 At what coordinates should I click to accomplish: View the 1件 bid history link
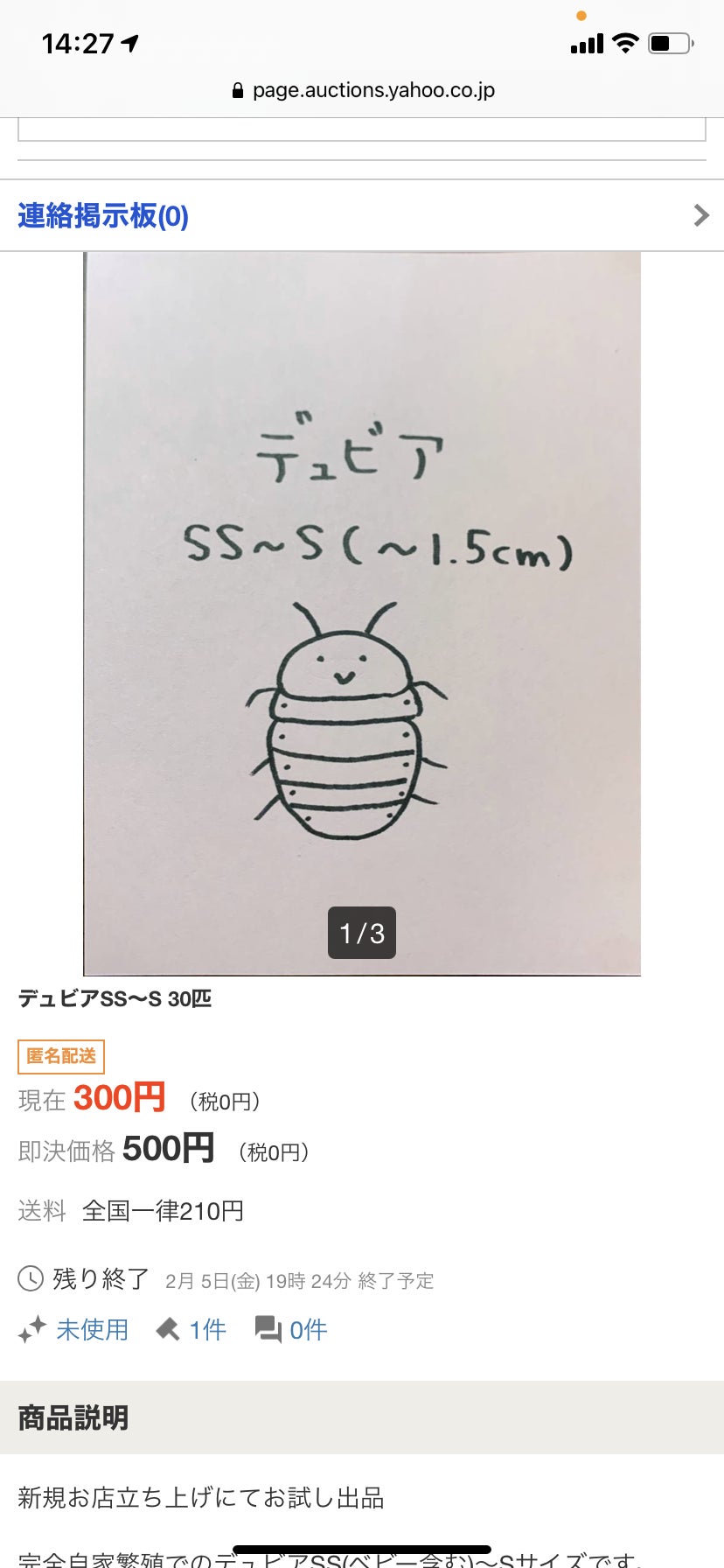coord(206,1330)
